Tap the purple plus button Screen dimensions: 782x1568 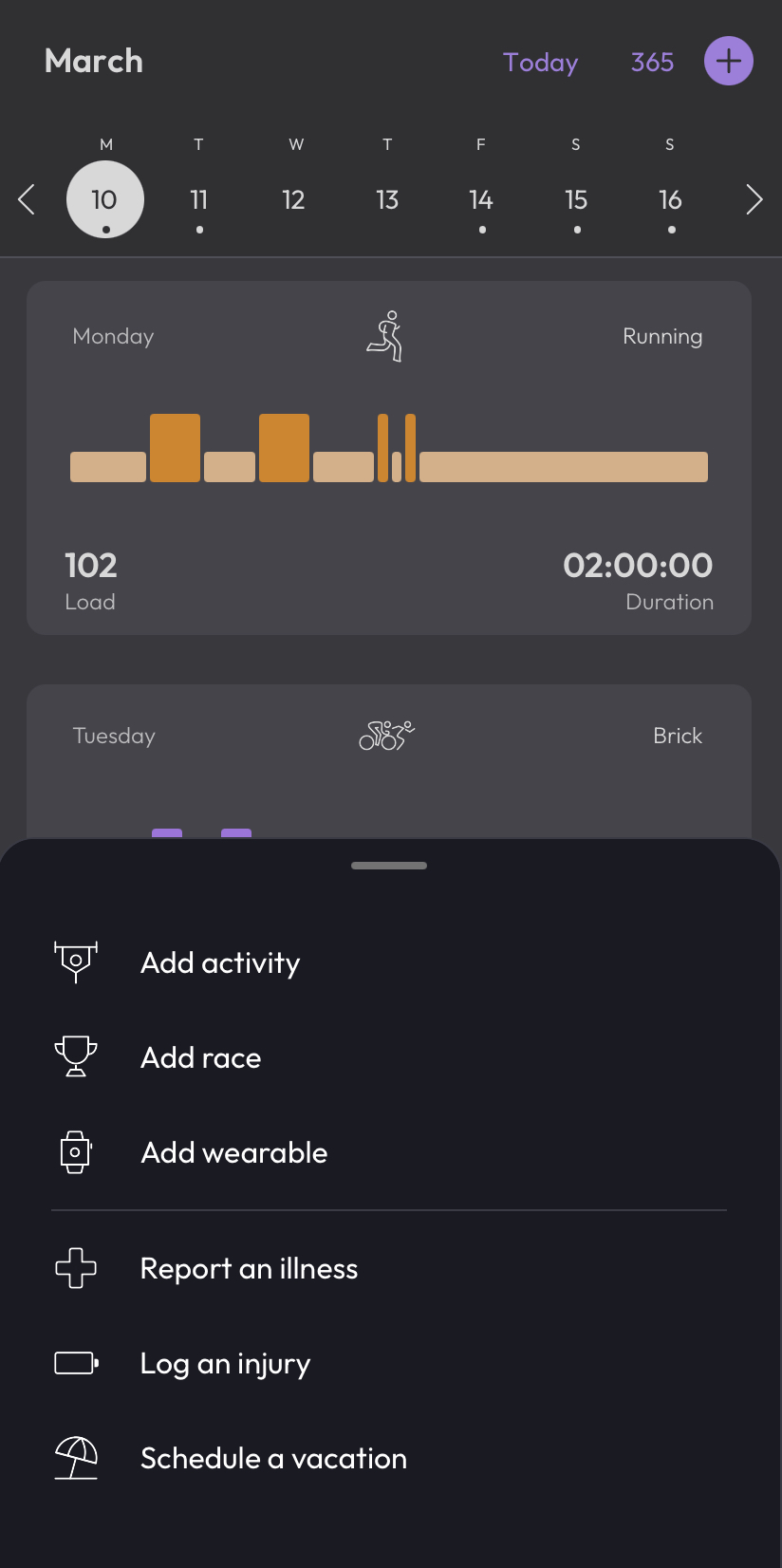point(728,62)
